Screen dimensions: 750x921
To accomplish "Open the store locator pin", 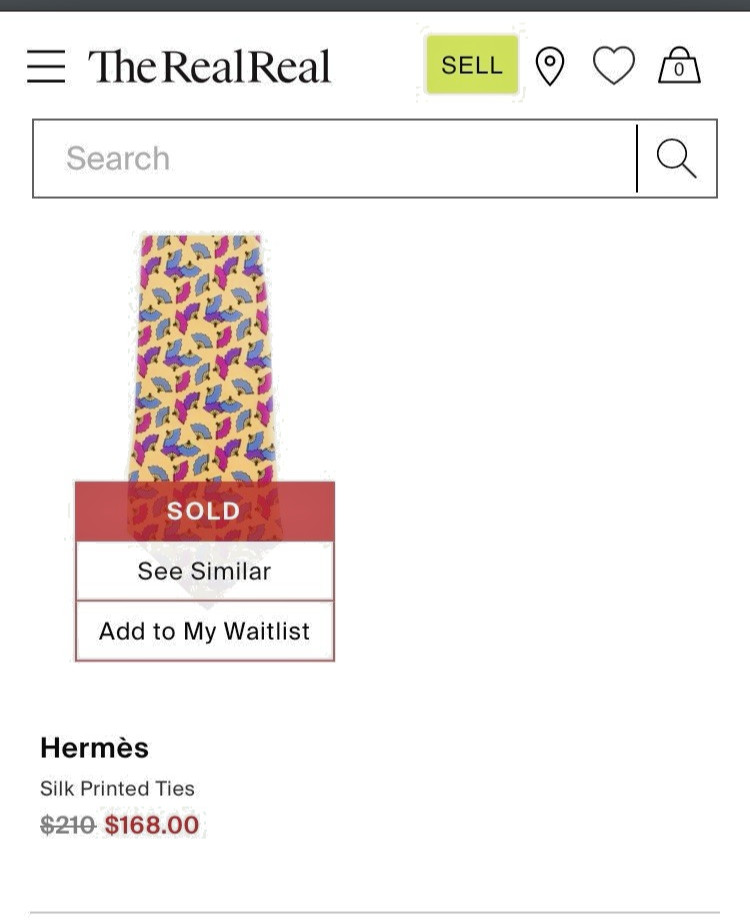I will tap(550, 67).
